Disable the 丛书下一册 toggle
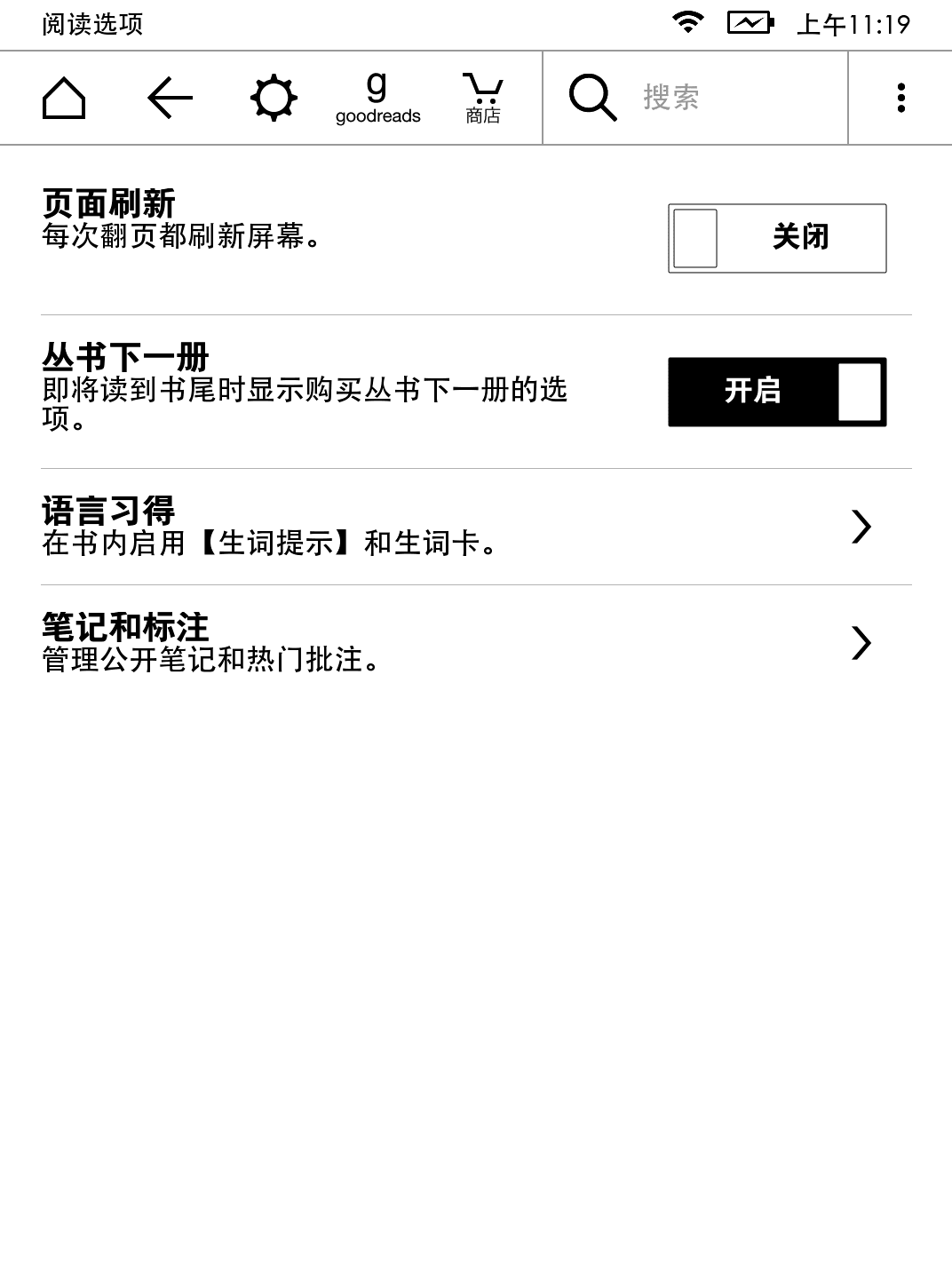 pyautogui.click(x=776, y=391)
